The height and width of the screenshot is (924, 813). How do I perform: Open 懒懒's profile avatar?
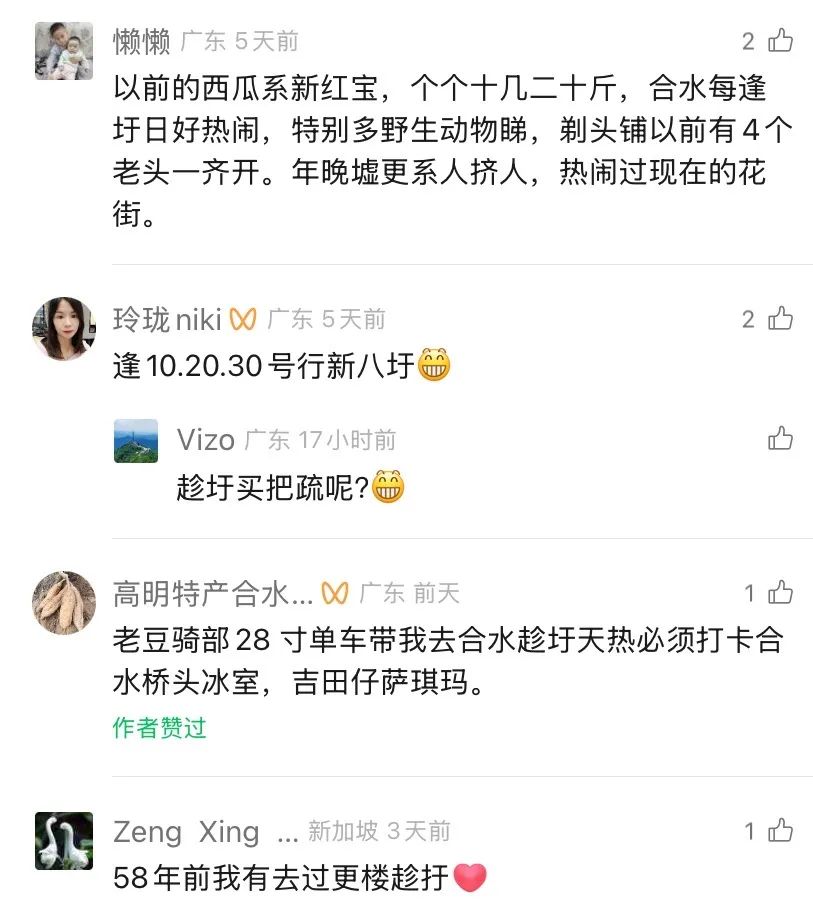[x=64, y=51]
